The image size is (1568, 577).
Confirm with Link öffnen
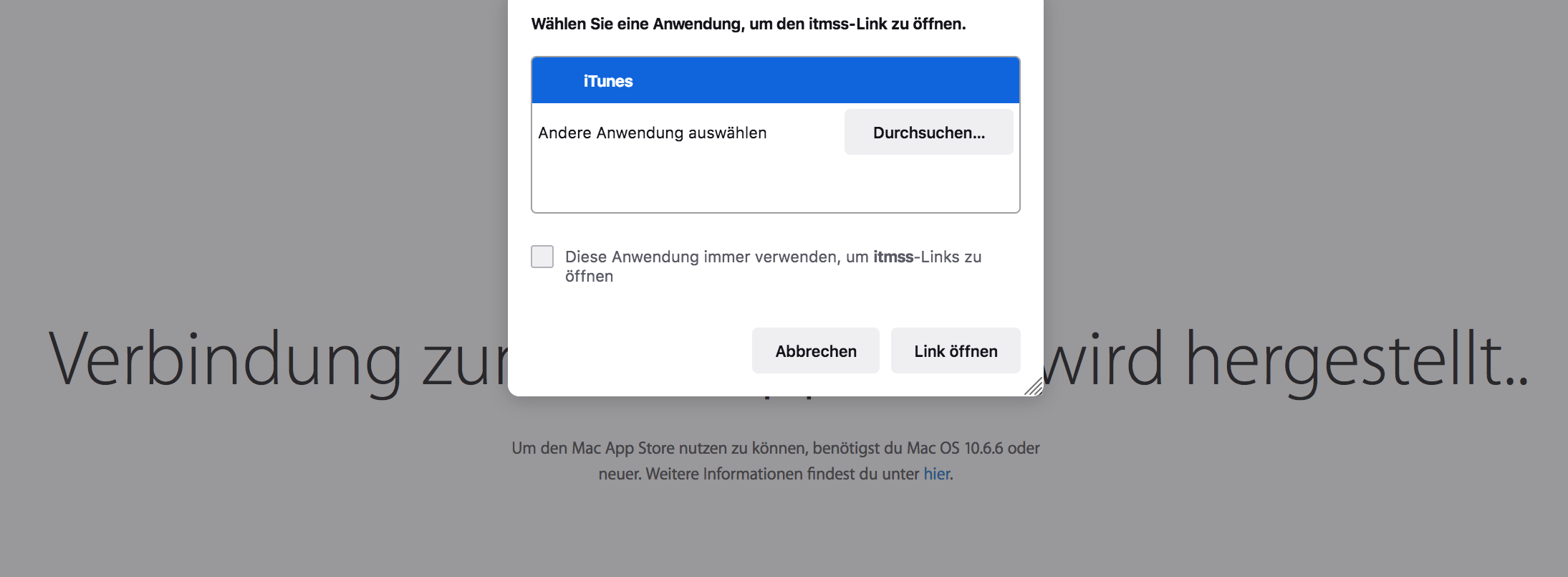[x=956, y=351]
